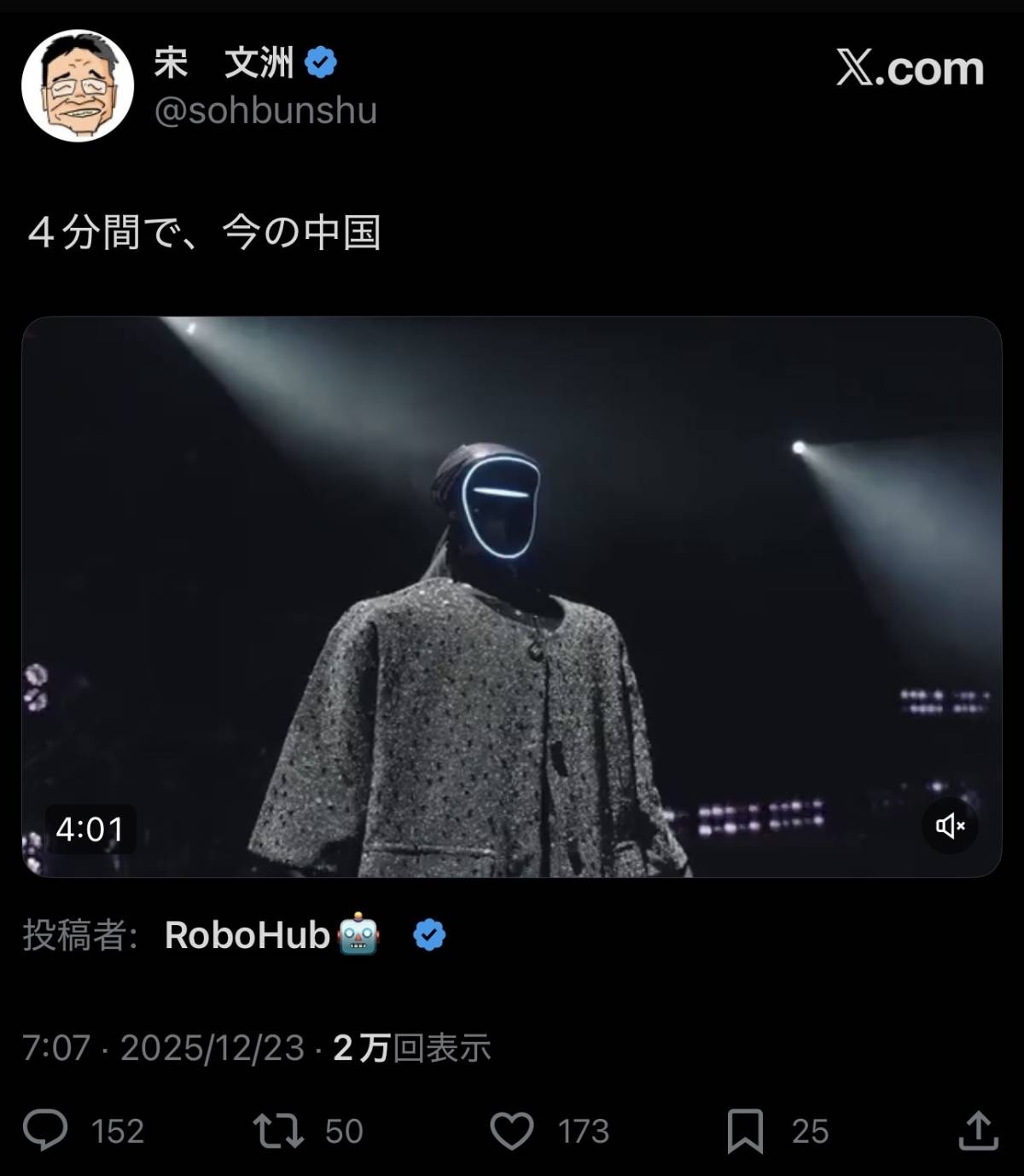Reply to this post
This screenshot has height=1176, width=1024.
pyautogui.click(x=45, y=1130)
